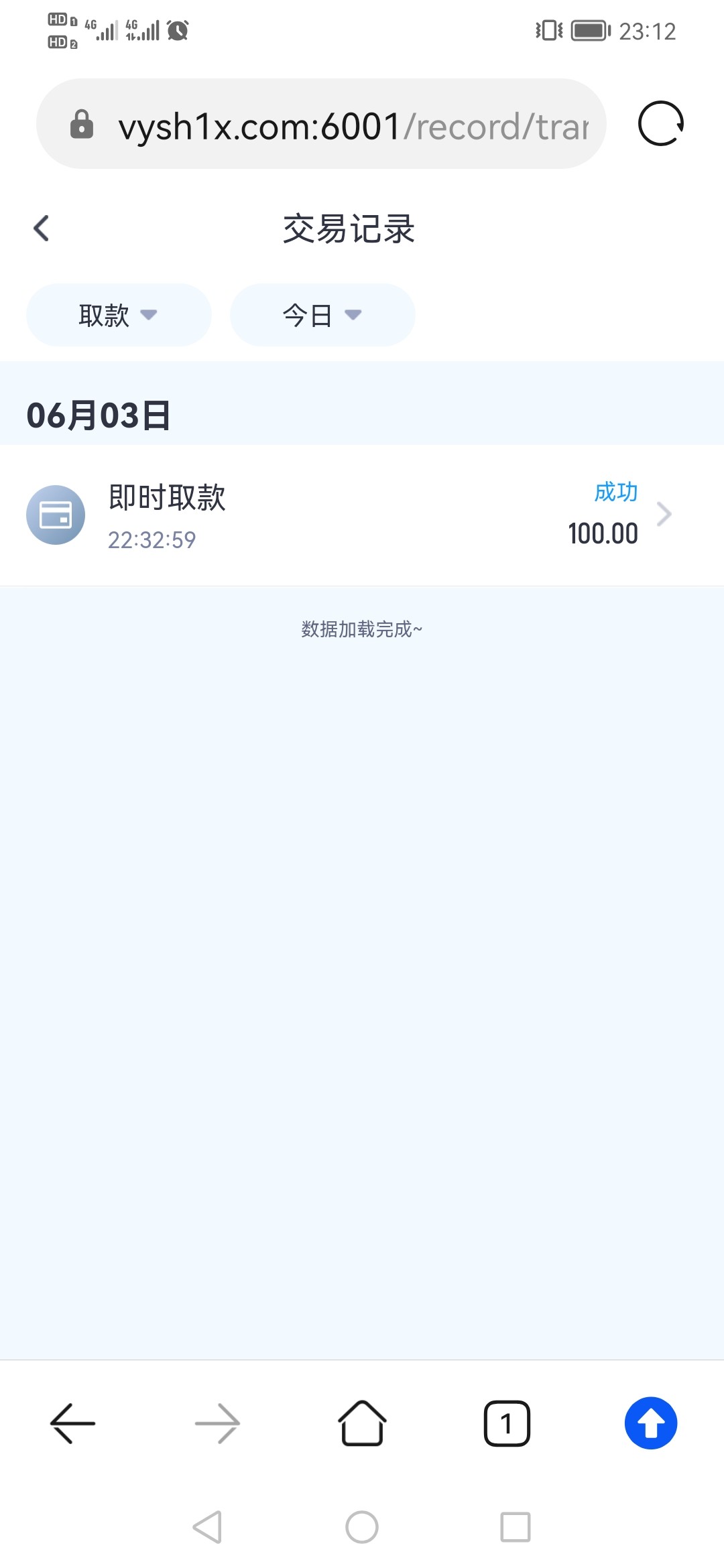
Task: Expand the 即时取款 record via its chevron
Action: [x=664, y=514]
